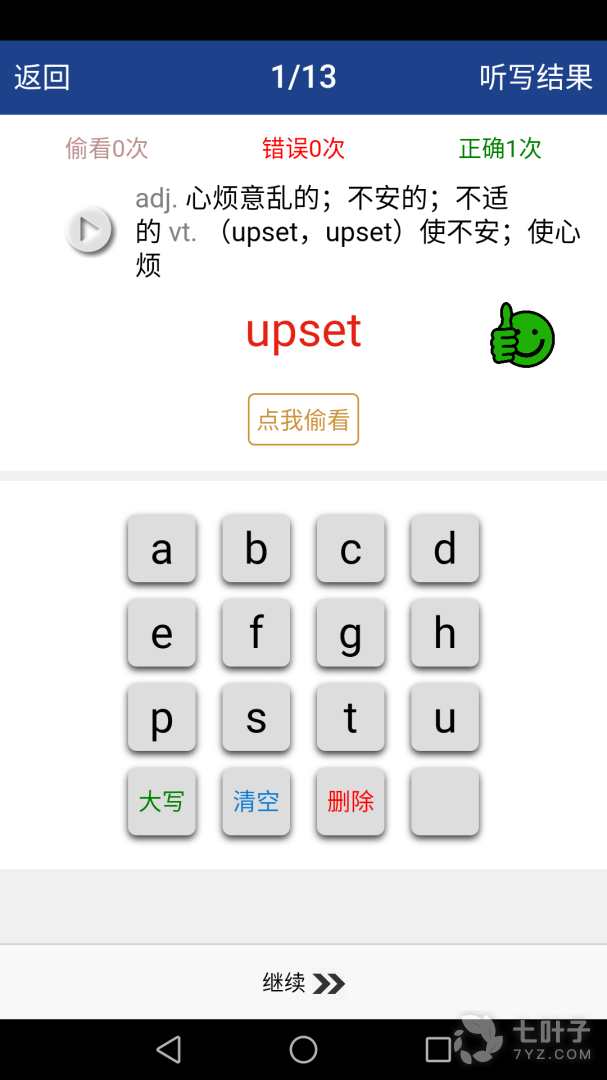The width and height of the screenshot is (607, 1080).
Task: Type the letter g key
Action: pyautogui.click(x=351, y=634)
